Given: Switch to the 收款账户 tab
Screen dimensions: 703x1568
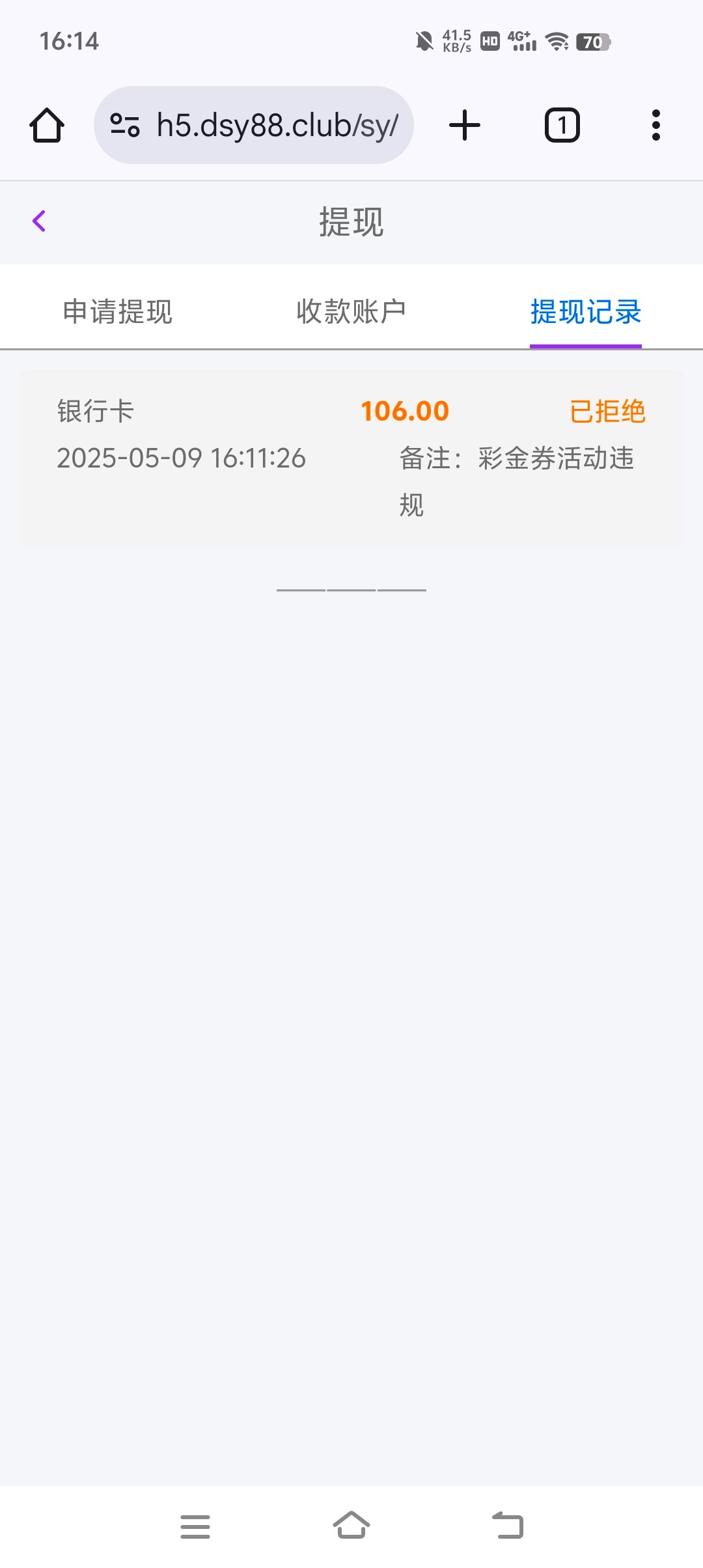Looking at the screenshot, I should click(351, 312).
